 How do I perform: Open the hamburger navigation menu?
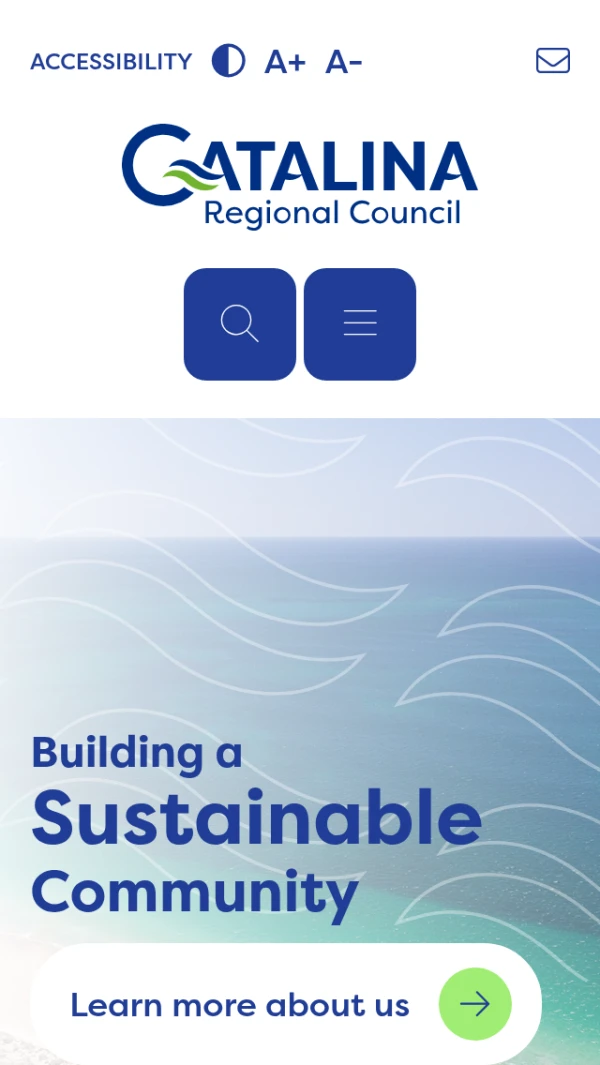[360, 324]
